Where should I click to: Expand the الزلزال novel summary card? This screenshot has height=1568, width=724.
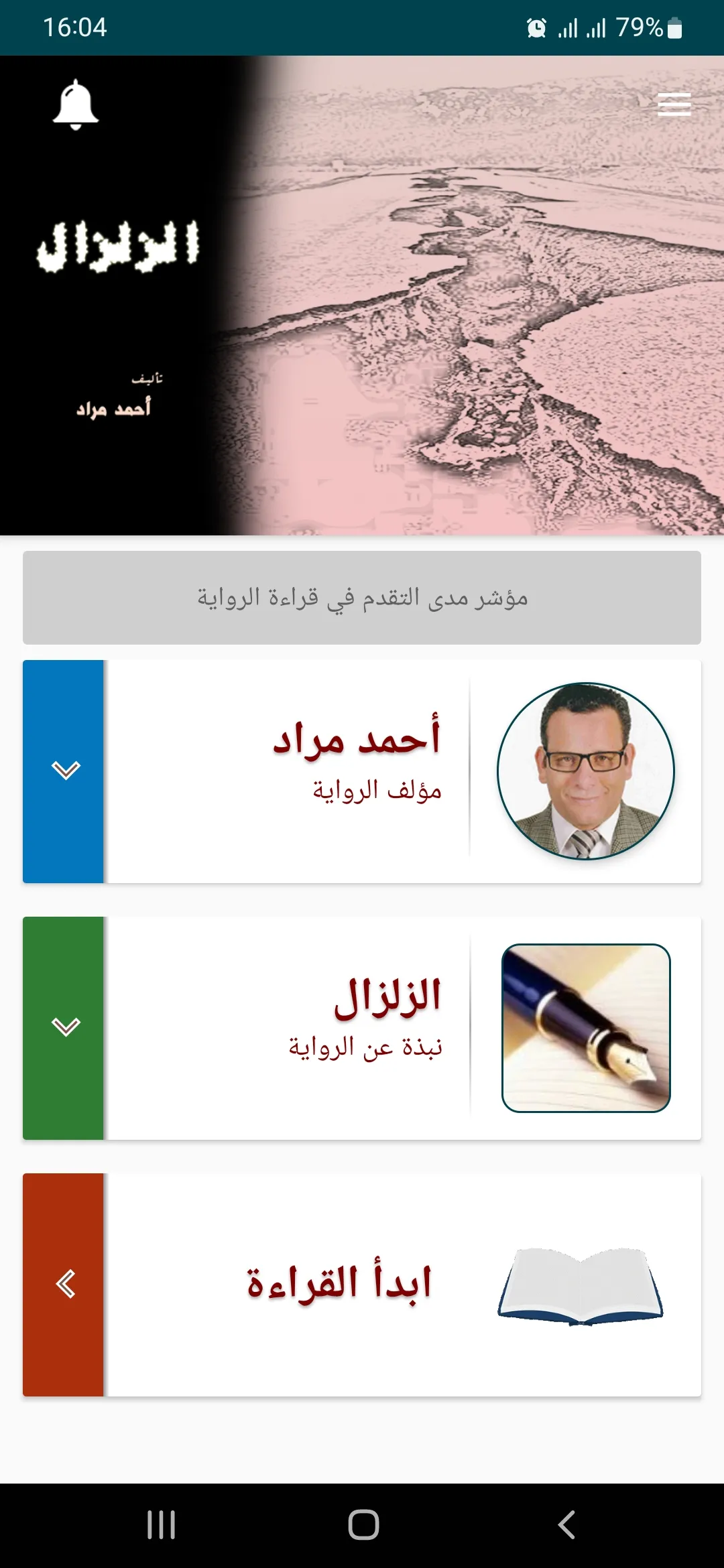pos(64,1025)
